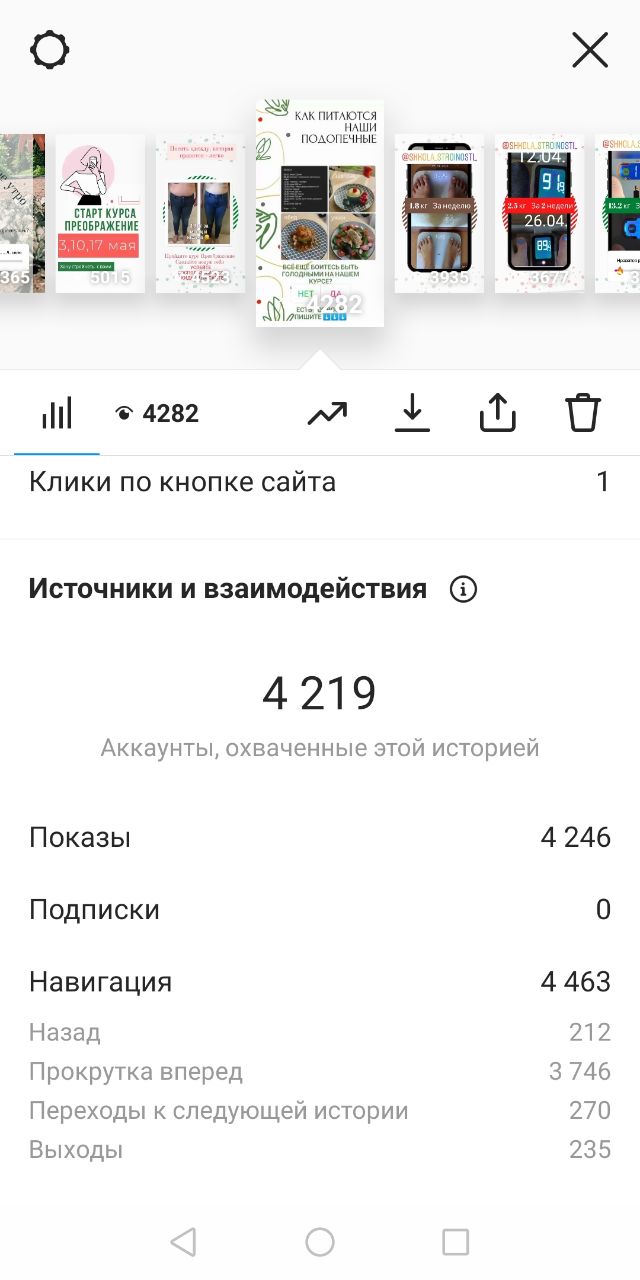Open info about Источники и взаимодействия
640x1280 pixels.
(x=463, y=589)
